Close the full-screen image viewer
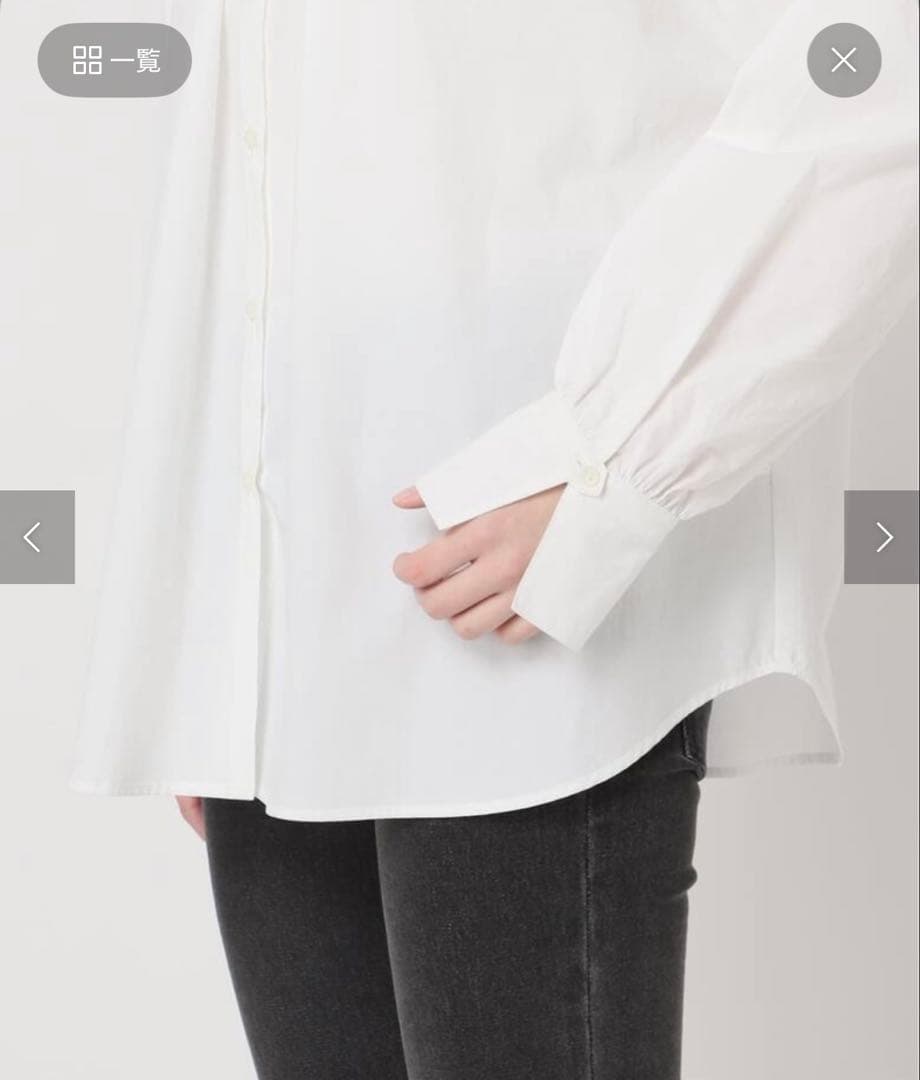Viewport: 920px width, 1080px height. [843, 60]
